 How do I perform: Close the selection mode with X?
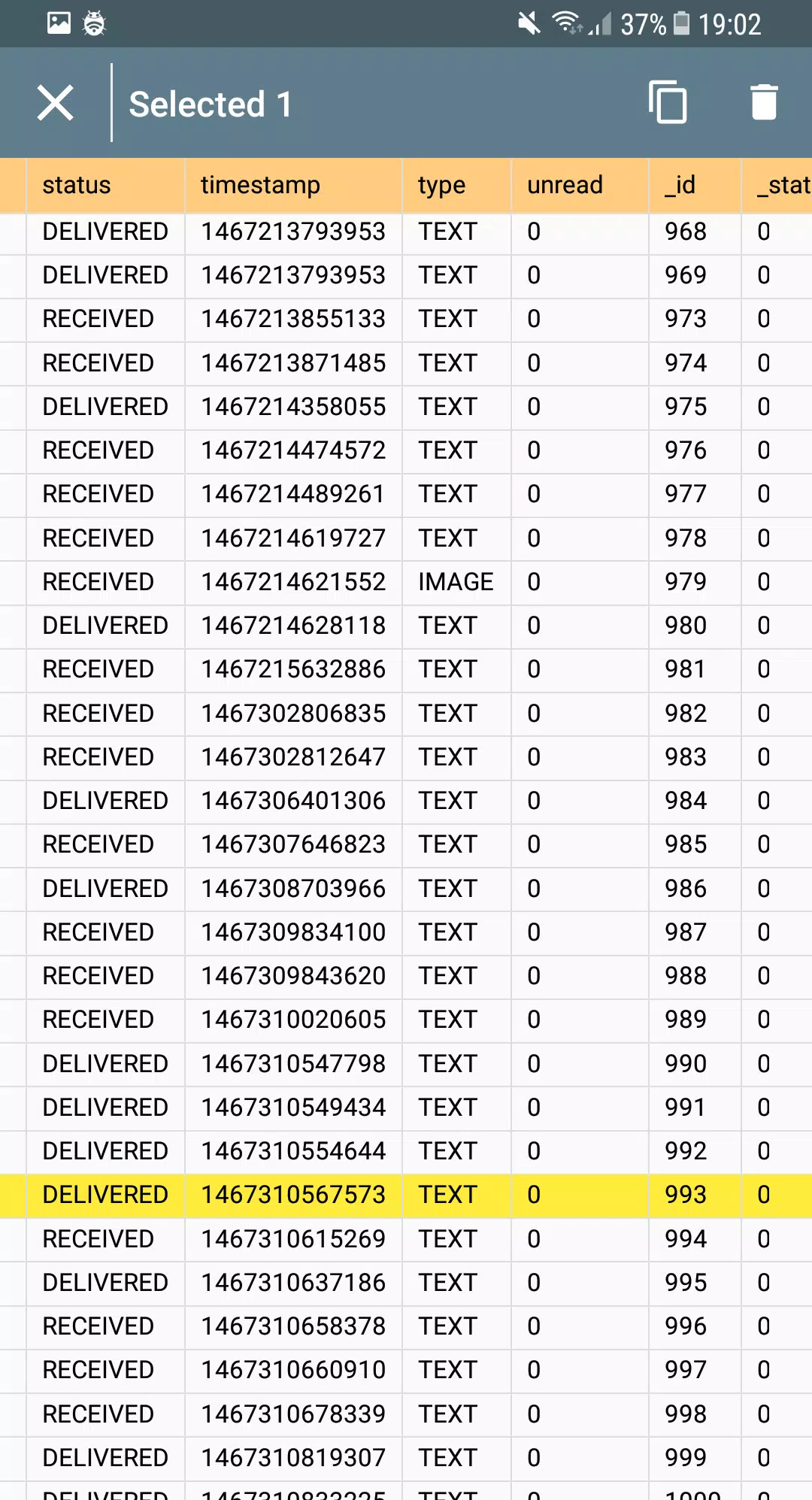click(x=56, y=103)
